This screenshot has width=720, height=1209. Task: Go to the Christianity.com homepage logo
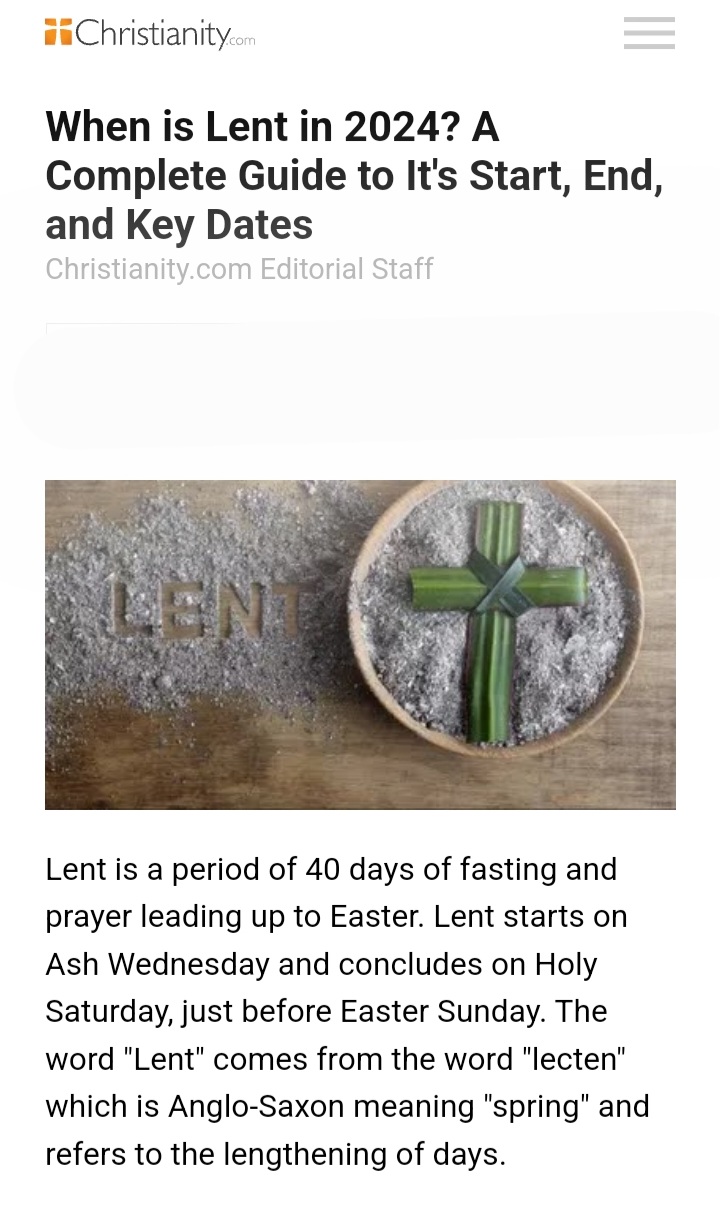coord(150,33)
